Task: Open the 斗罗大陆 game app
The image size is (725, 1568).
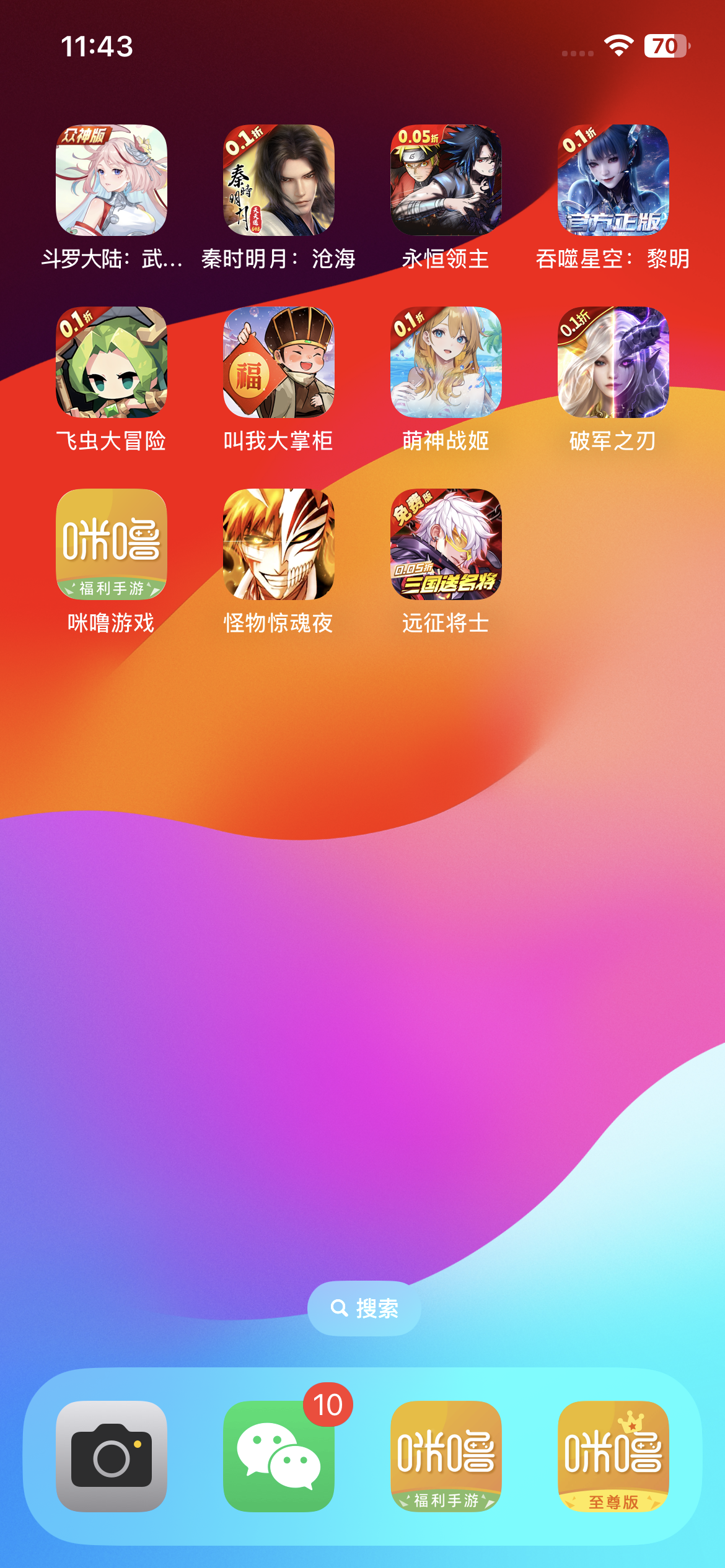Action: pos(112,180)
